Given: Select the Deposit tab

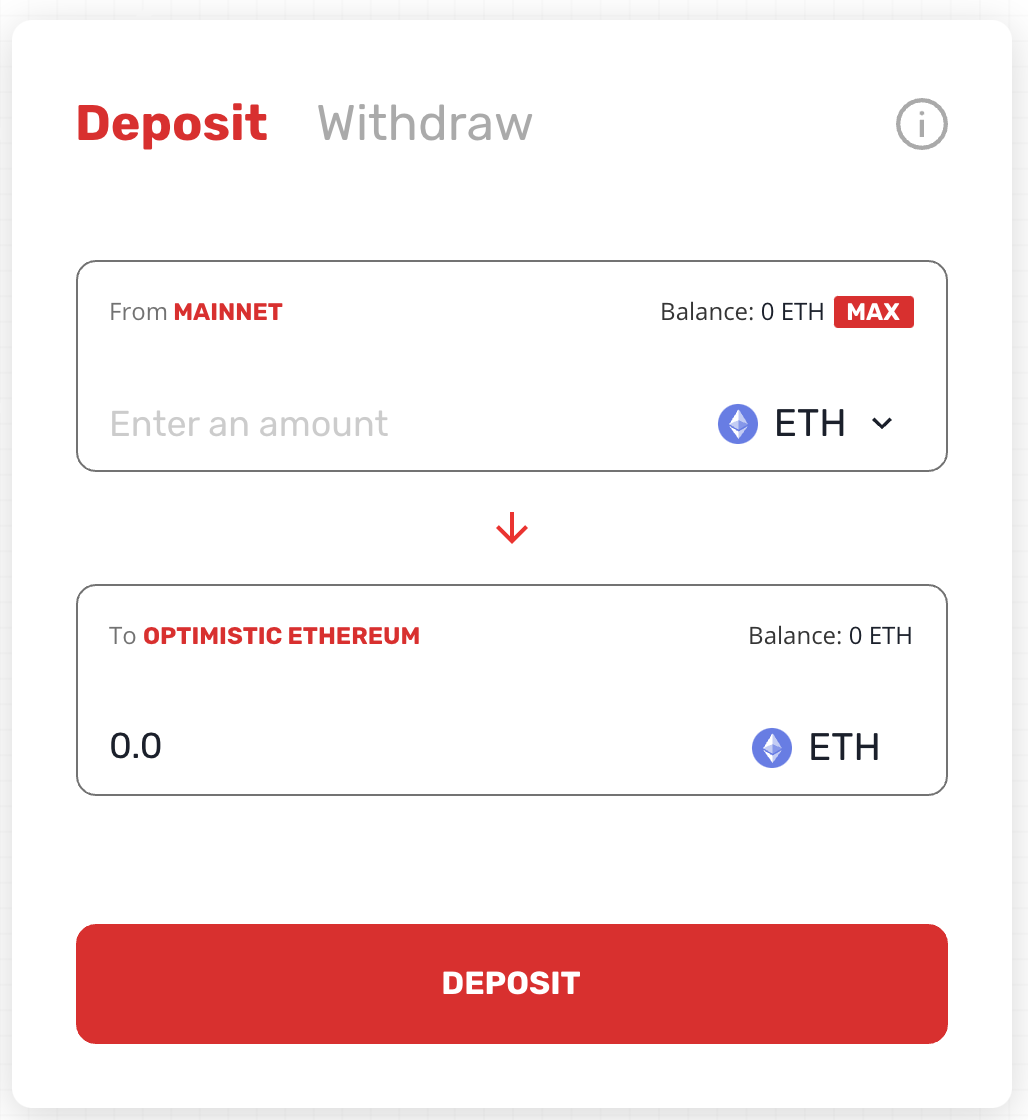Looking at the screenshot, I should click(172, 124).
